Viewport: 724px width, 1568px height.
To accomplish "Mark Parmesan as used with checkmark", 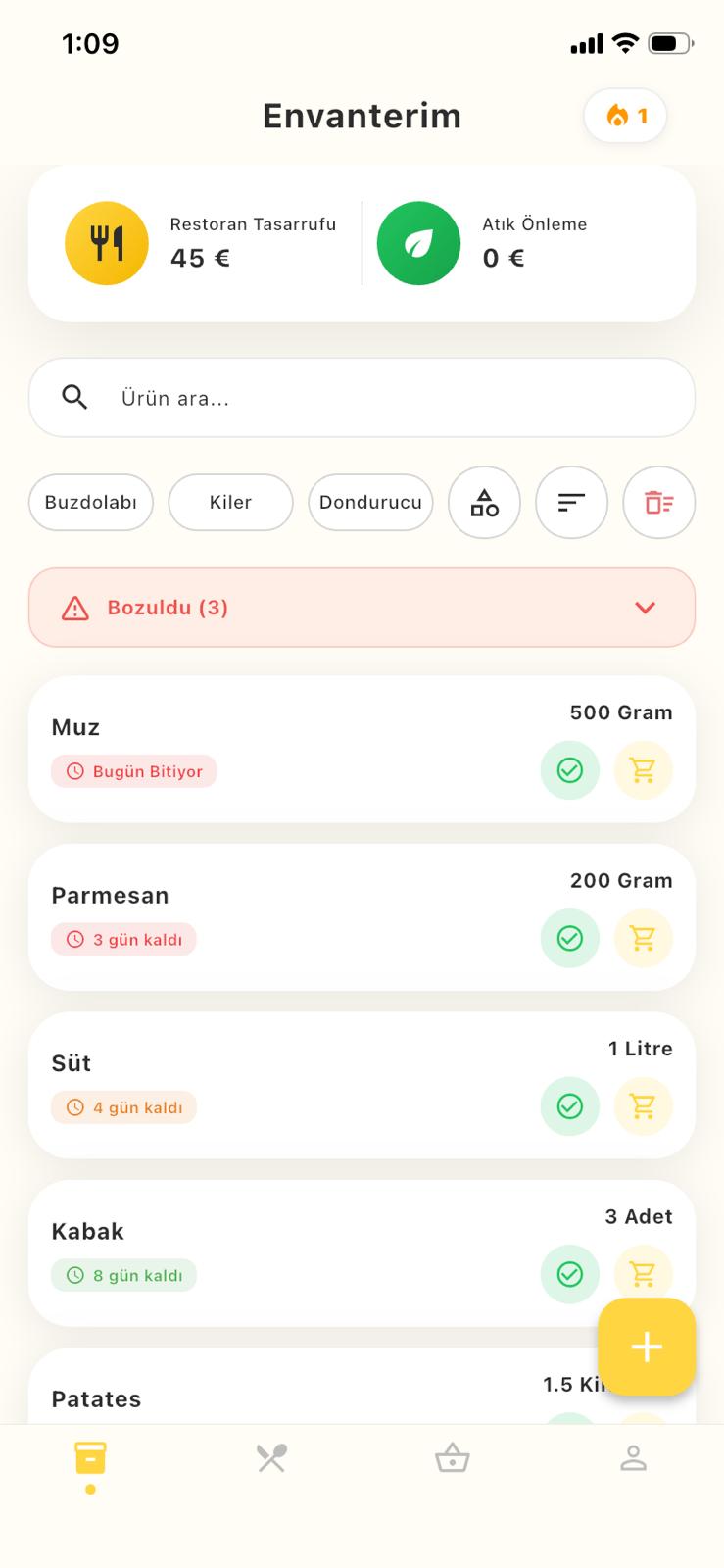I will pyautogui.click(x=569, y=938).
